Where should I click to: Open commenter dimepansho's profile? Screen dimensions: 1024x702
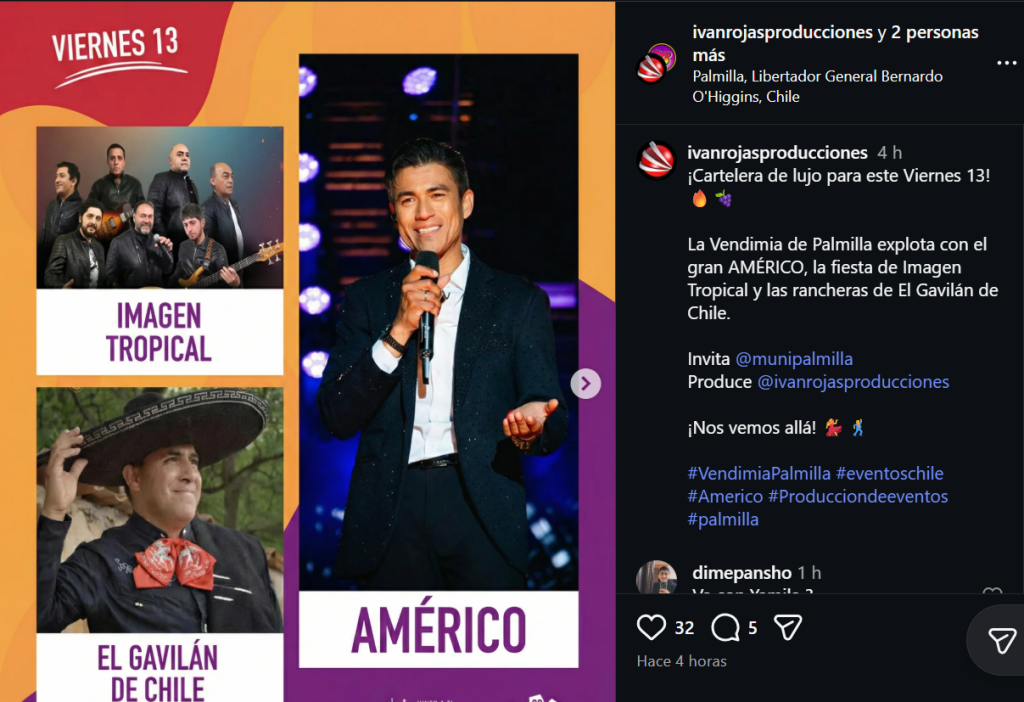point(742,573)
